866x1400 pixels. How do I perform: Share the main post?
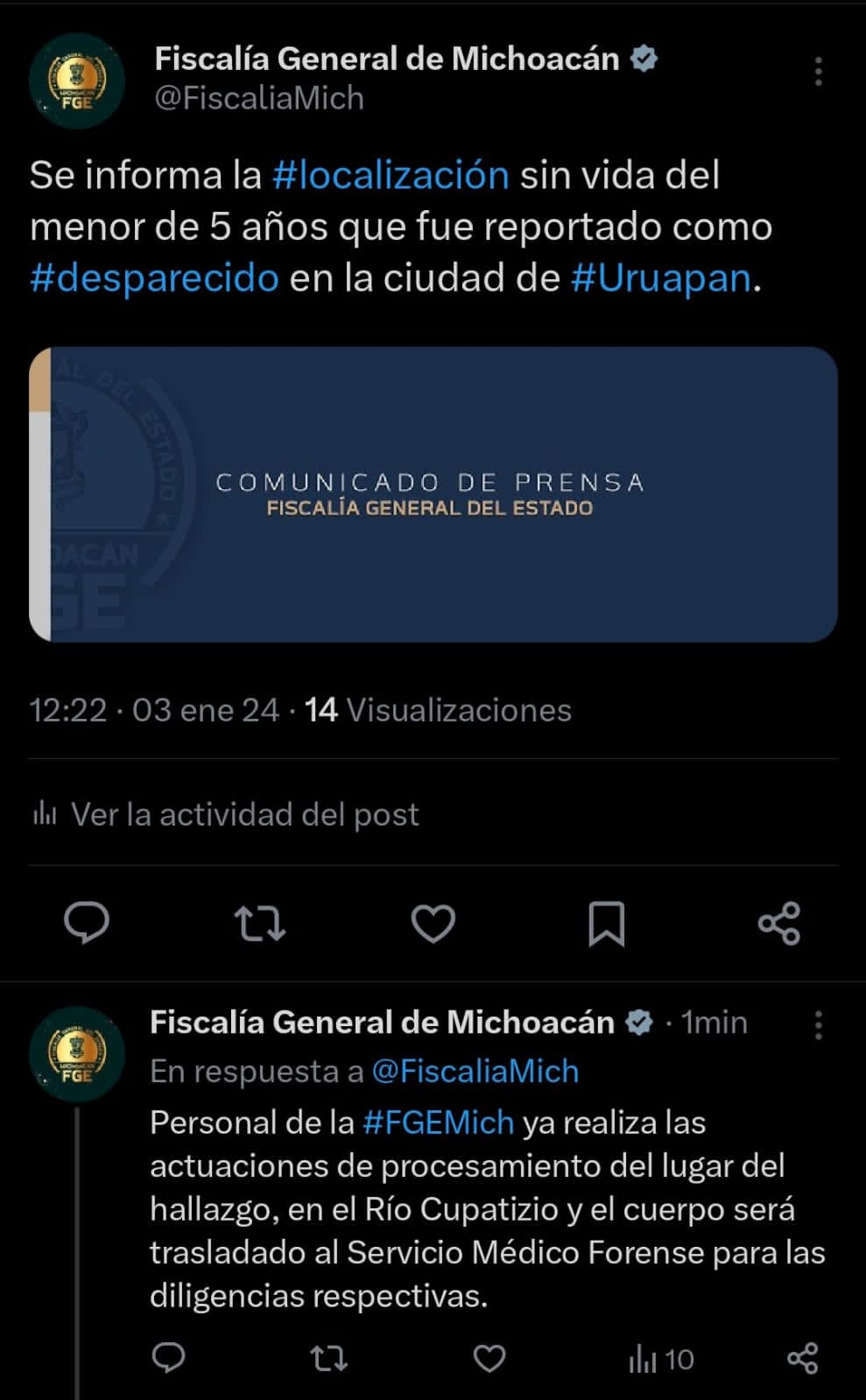779,923
